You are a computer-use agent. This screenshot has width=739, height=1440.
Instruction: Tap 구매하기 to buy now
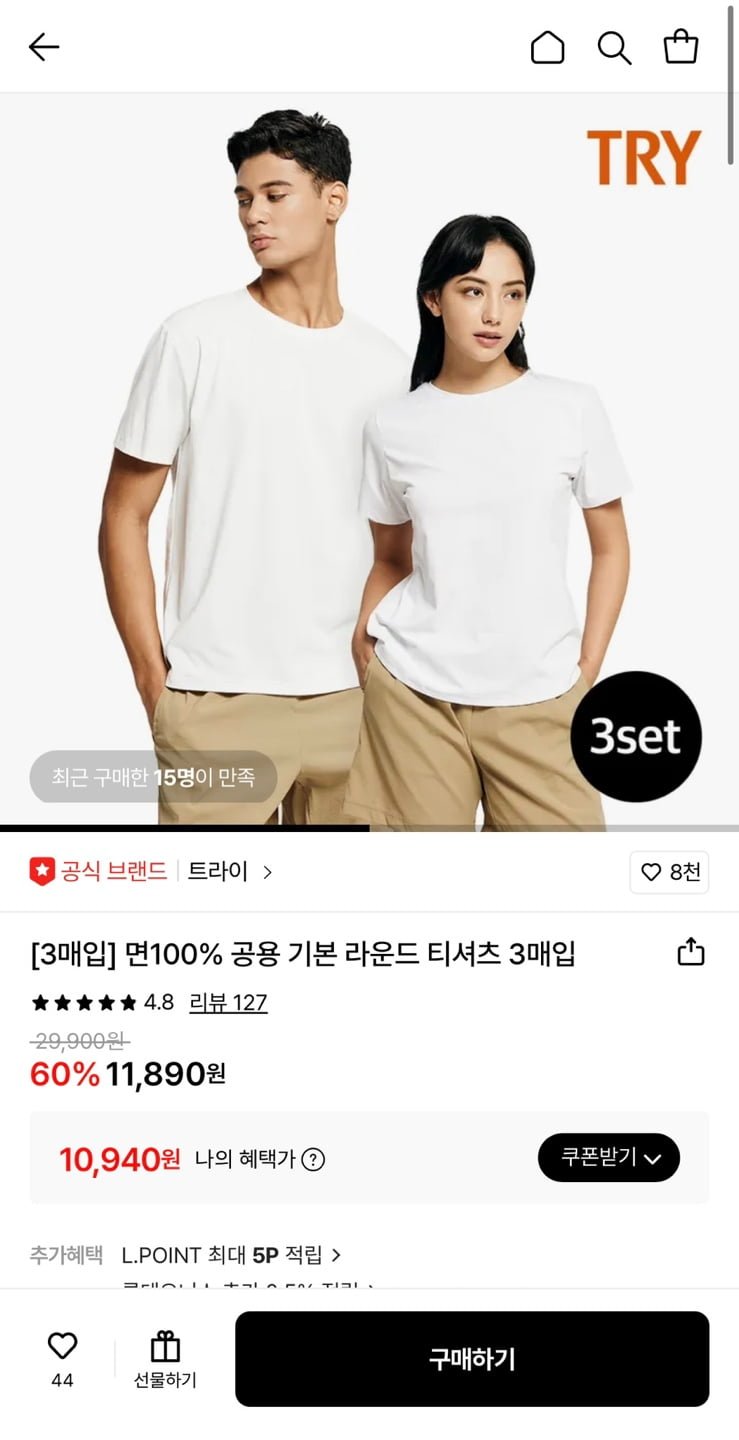(x=472, y=1359)
